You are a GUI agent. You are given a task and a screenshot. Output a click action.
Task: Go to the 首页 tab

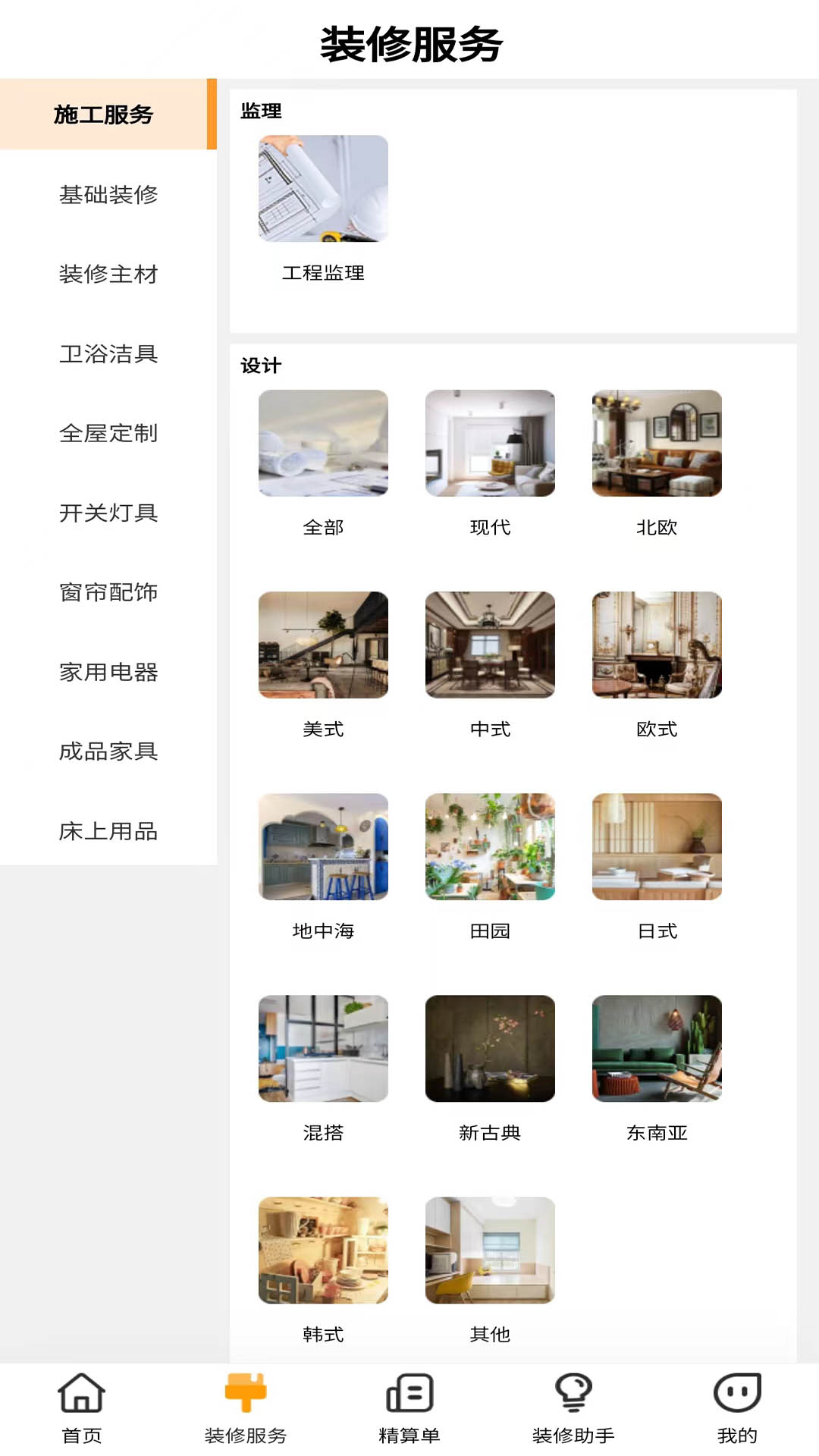[82, 1407]
